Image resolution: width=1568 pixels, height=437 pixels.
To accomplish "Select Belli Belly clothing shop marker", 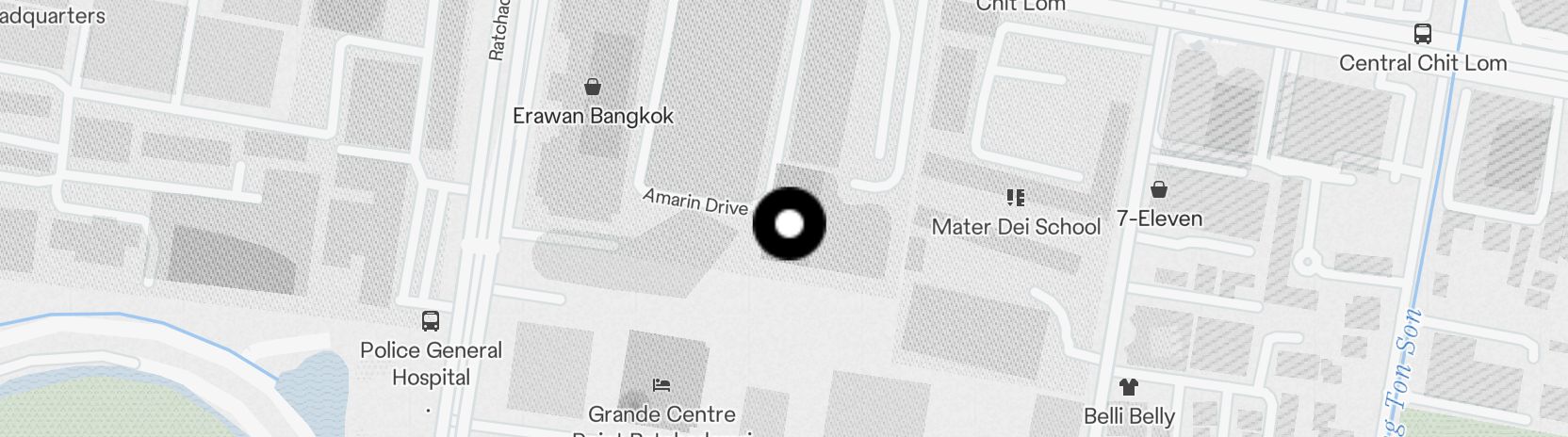I will (1129, 387).
